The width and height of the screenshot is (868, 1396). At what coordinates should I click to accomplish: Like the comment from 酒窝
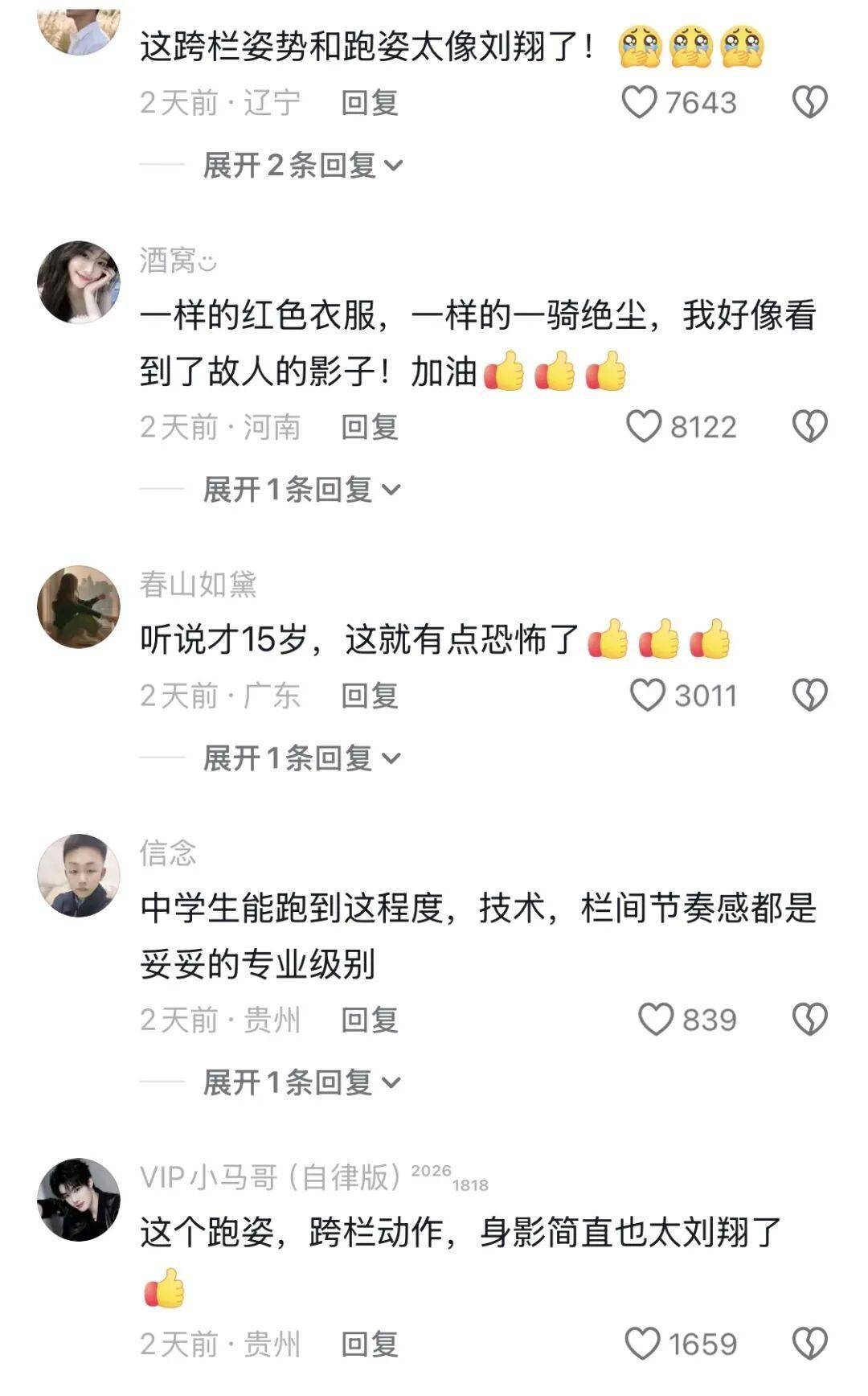point(644,427)
